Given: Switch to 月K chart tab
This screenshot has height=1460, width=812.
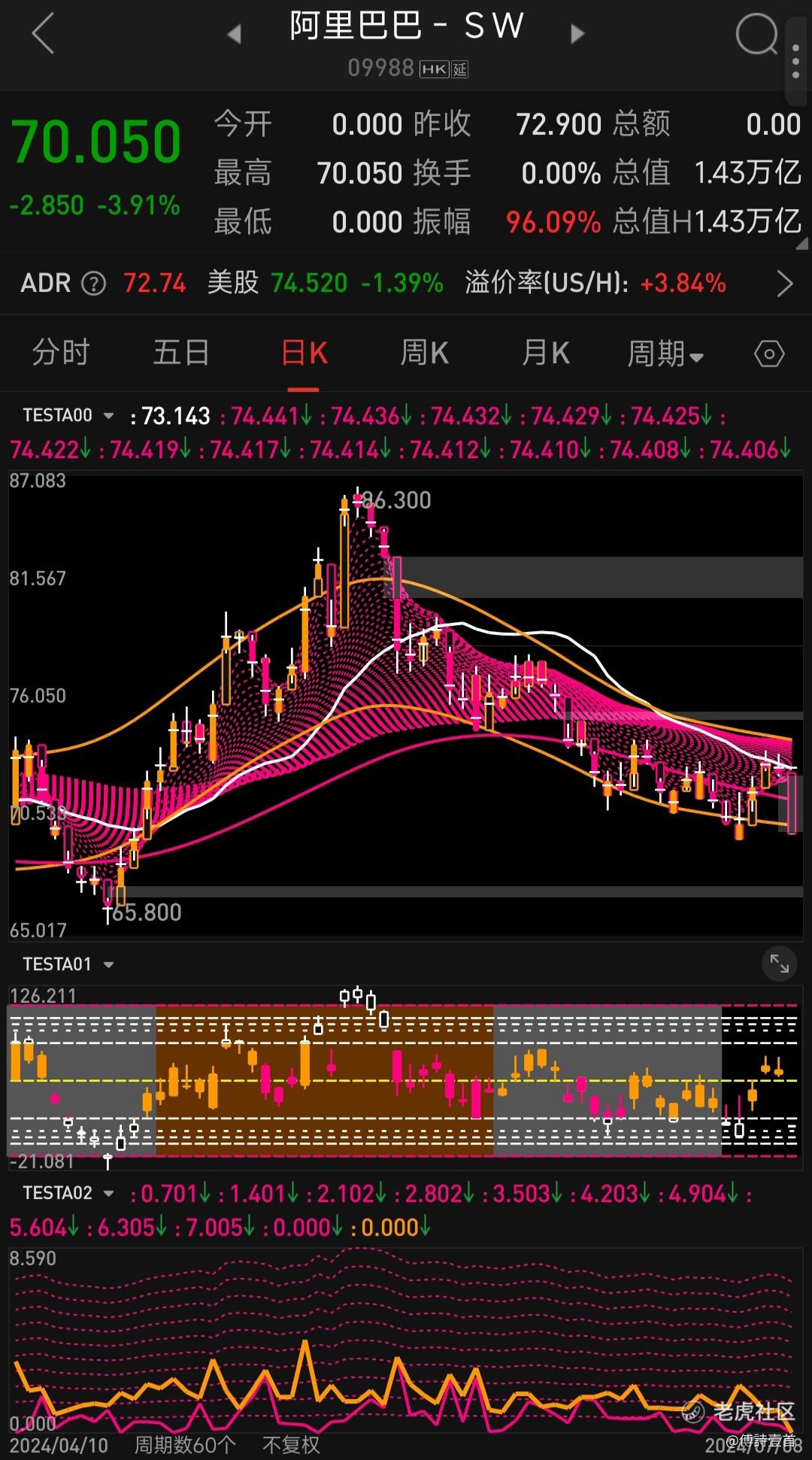Looking at the screenshot, I should 546,353.
